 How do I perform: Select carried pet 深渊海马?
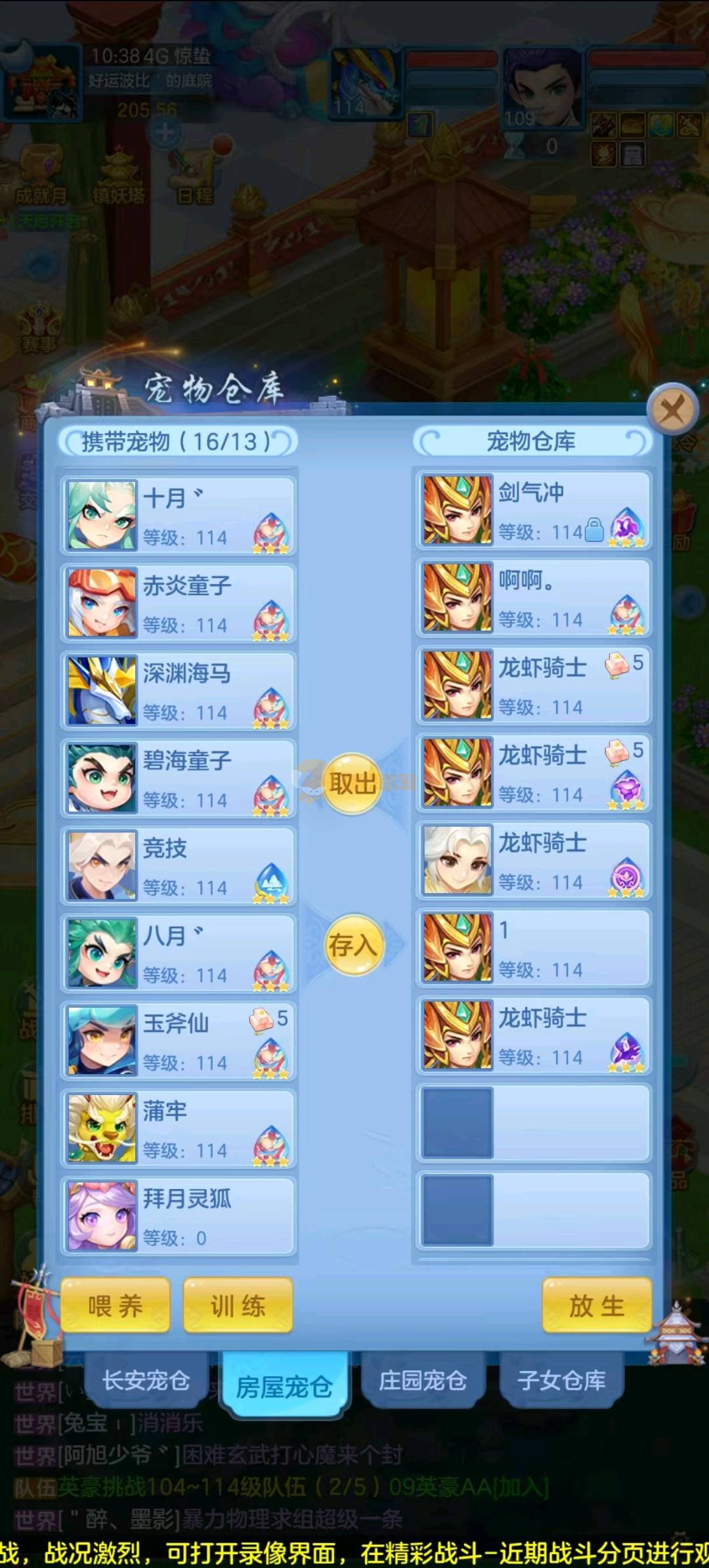coord(179,690)
